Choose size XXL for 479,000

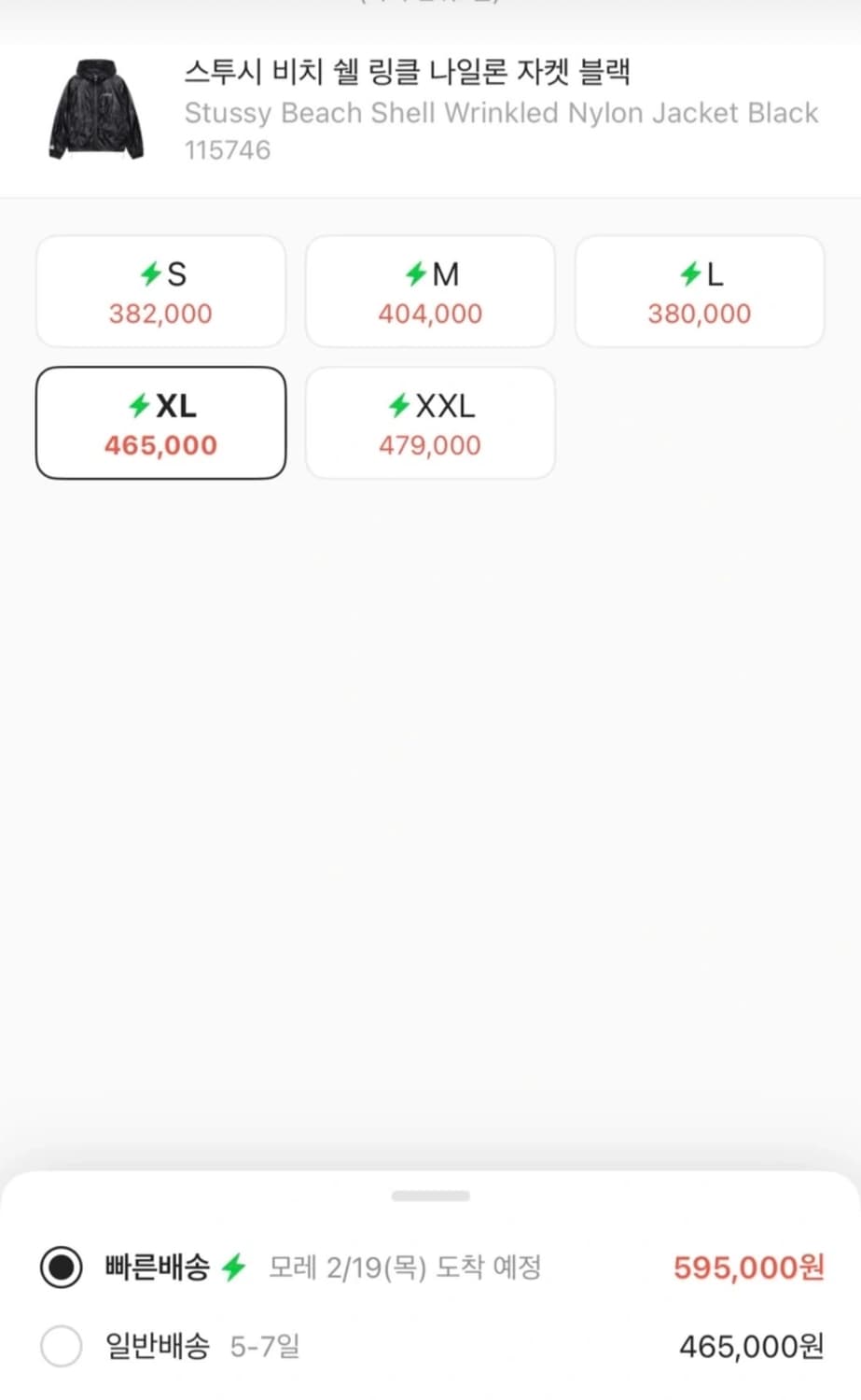[430, 424]
